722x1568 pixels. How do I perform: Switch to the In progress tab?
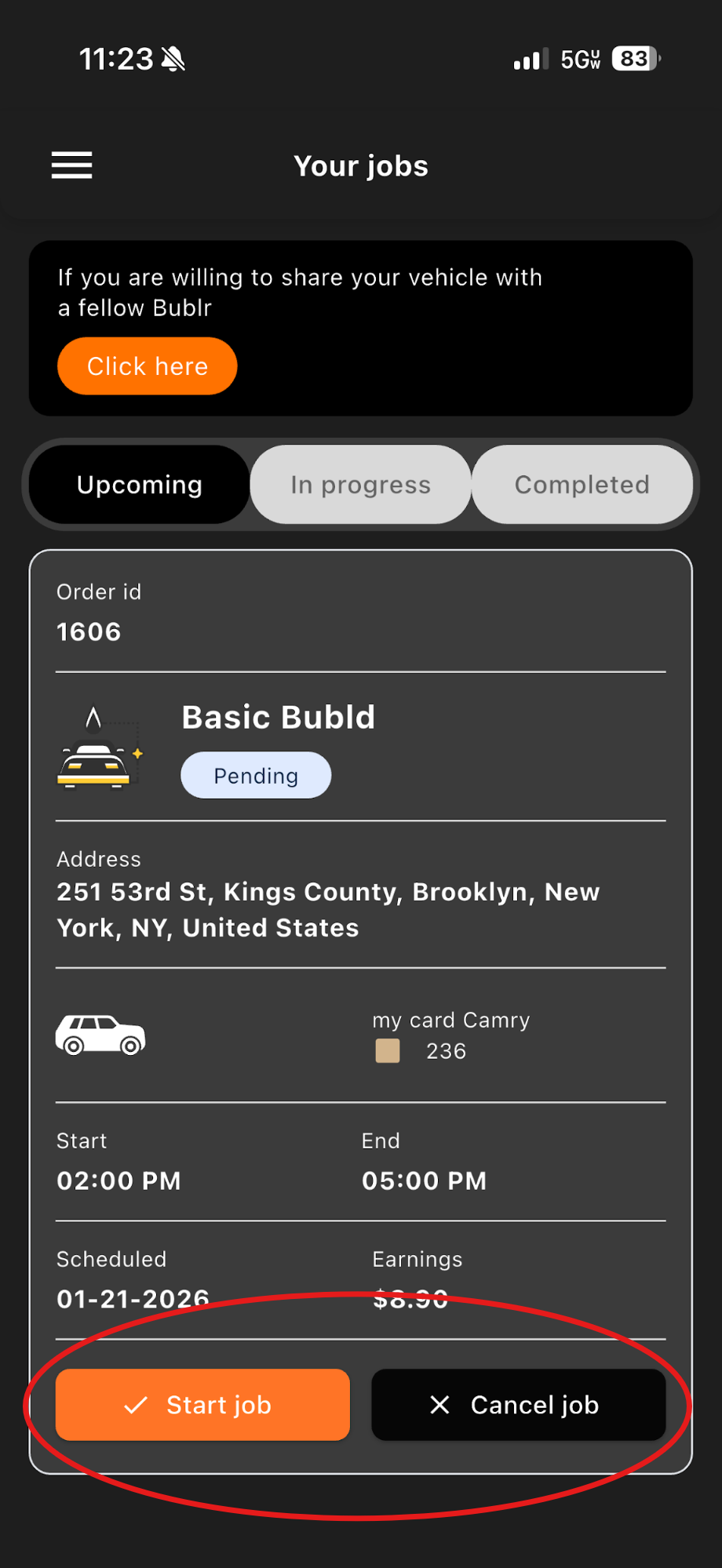click(360, 484)
